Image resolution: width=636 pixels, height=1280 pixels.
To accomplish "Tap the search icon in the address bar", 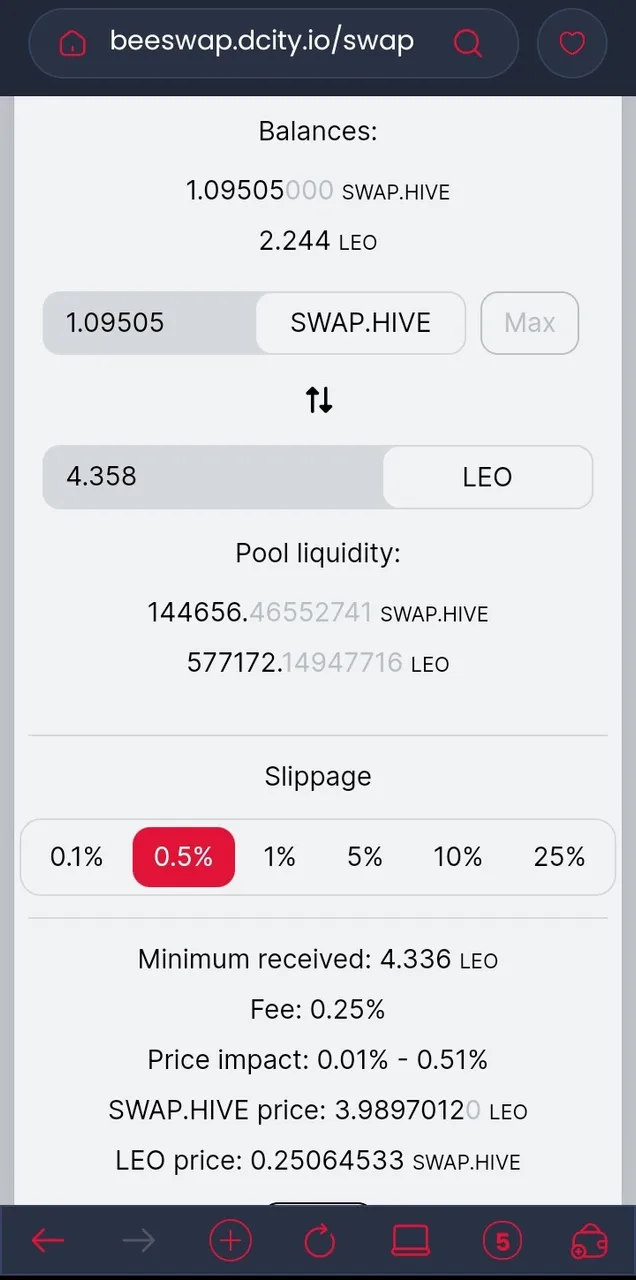I will tap(468, 43).
